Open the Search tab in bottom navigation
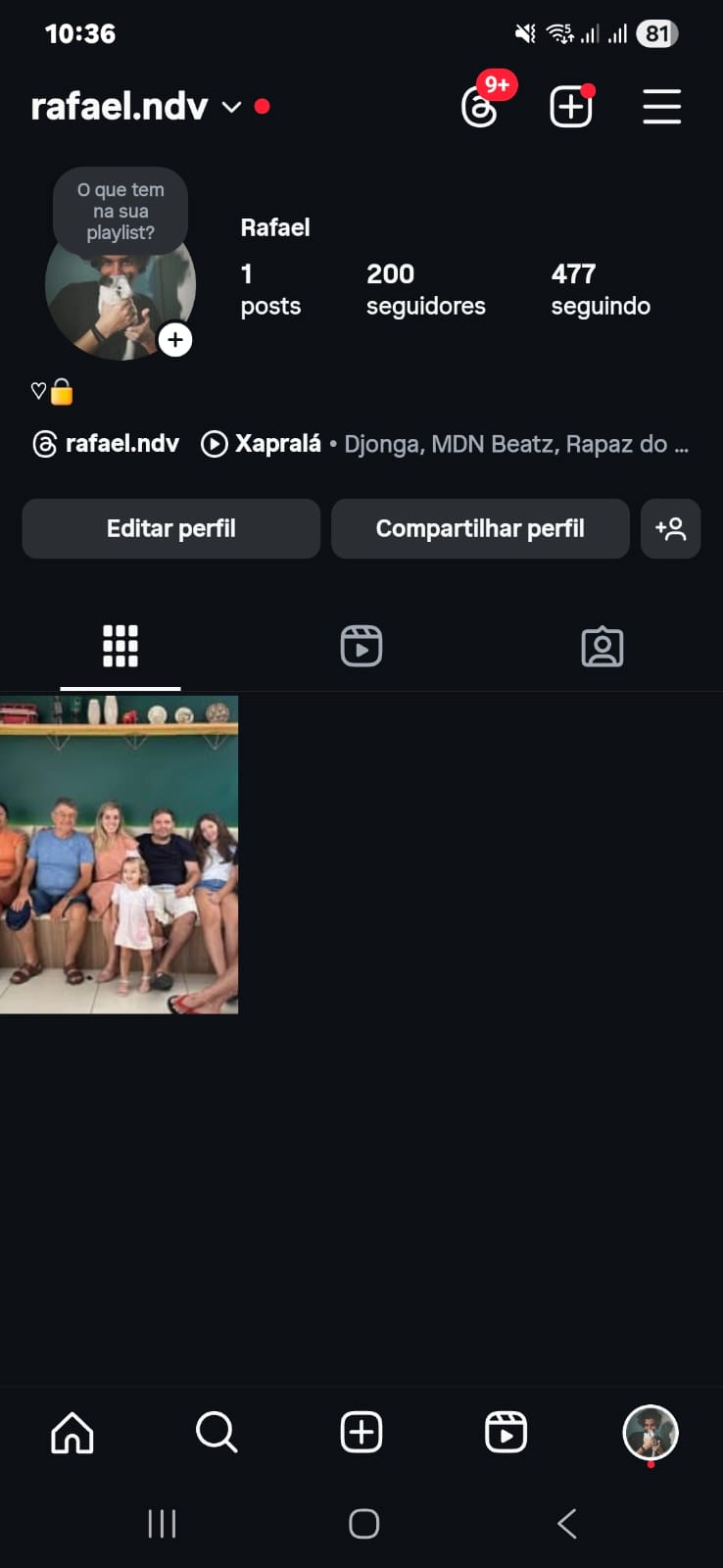This screenshot has width=723, height=1568. pyautogui.click(x=217, y=1433)
